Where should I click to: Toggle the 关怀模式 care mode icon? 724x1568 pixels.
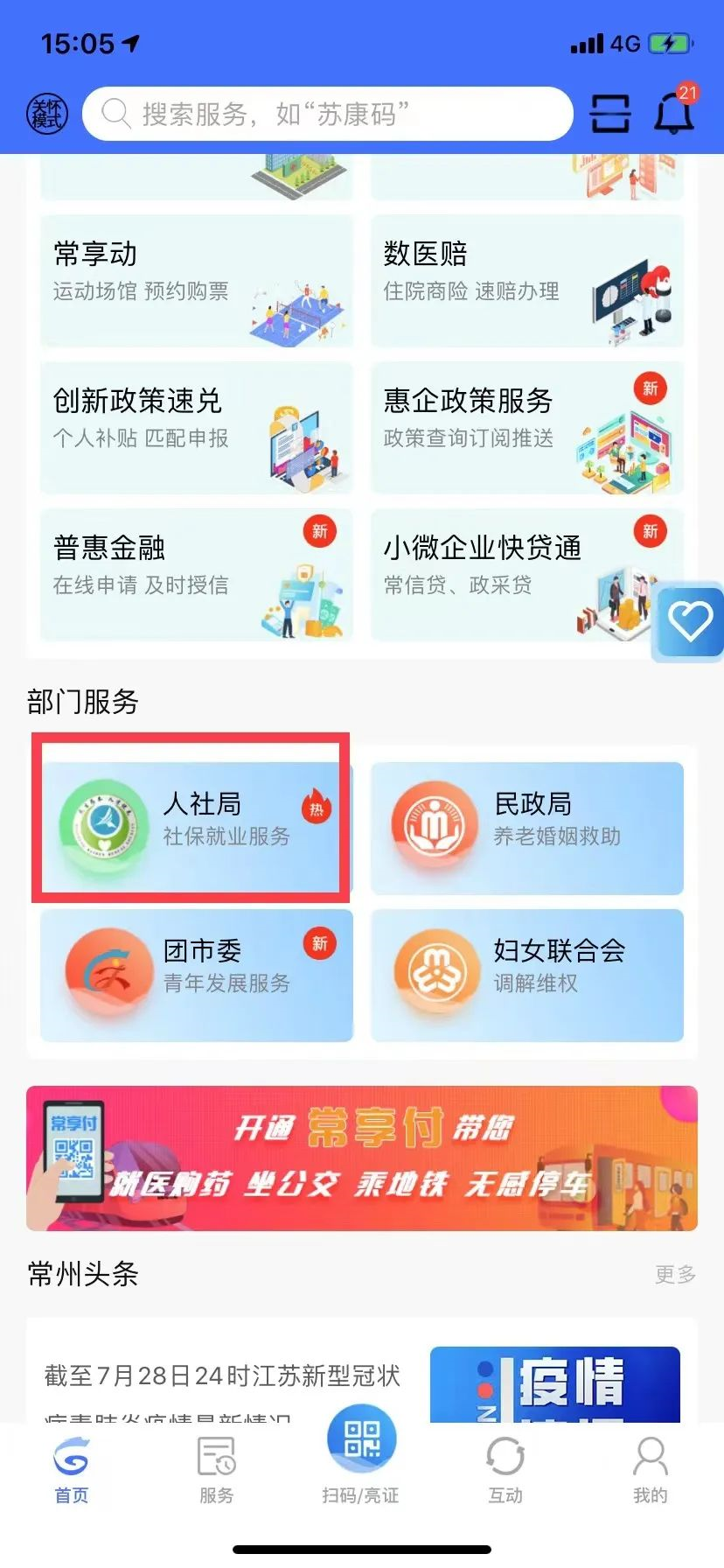(47, 114)
